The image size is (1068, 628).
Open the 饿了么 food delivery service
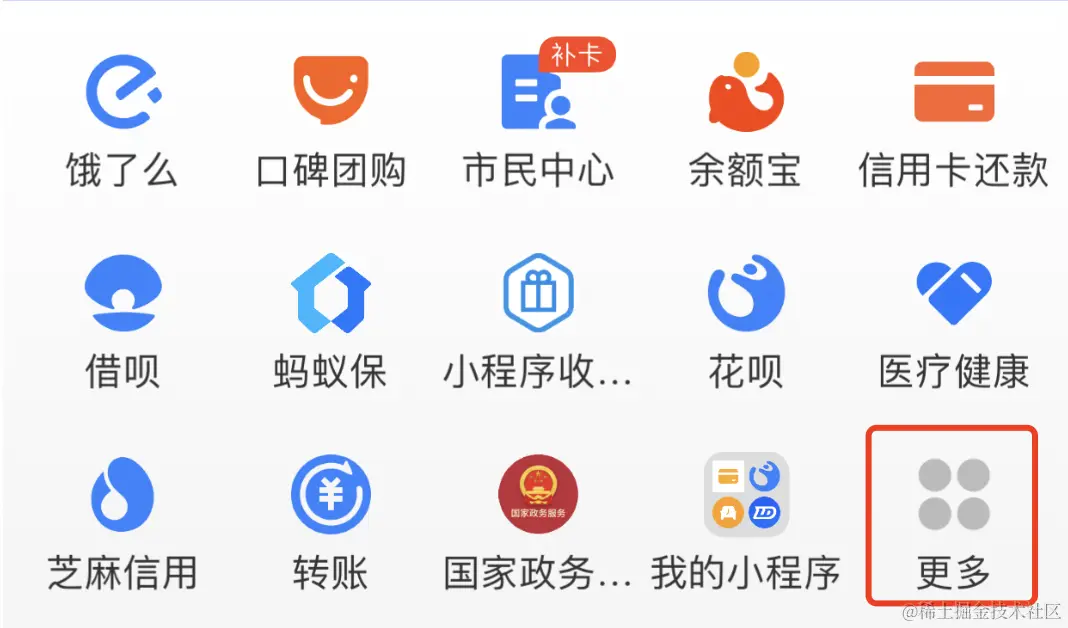tap(122, 93)
